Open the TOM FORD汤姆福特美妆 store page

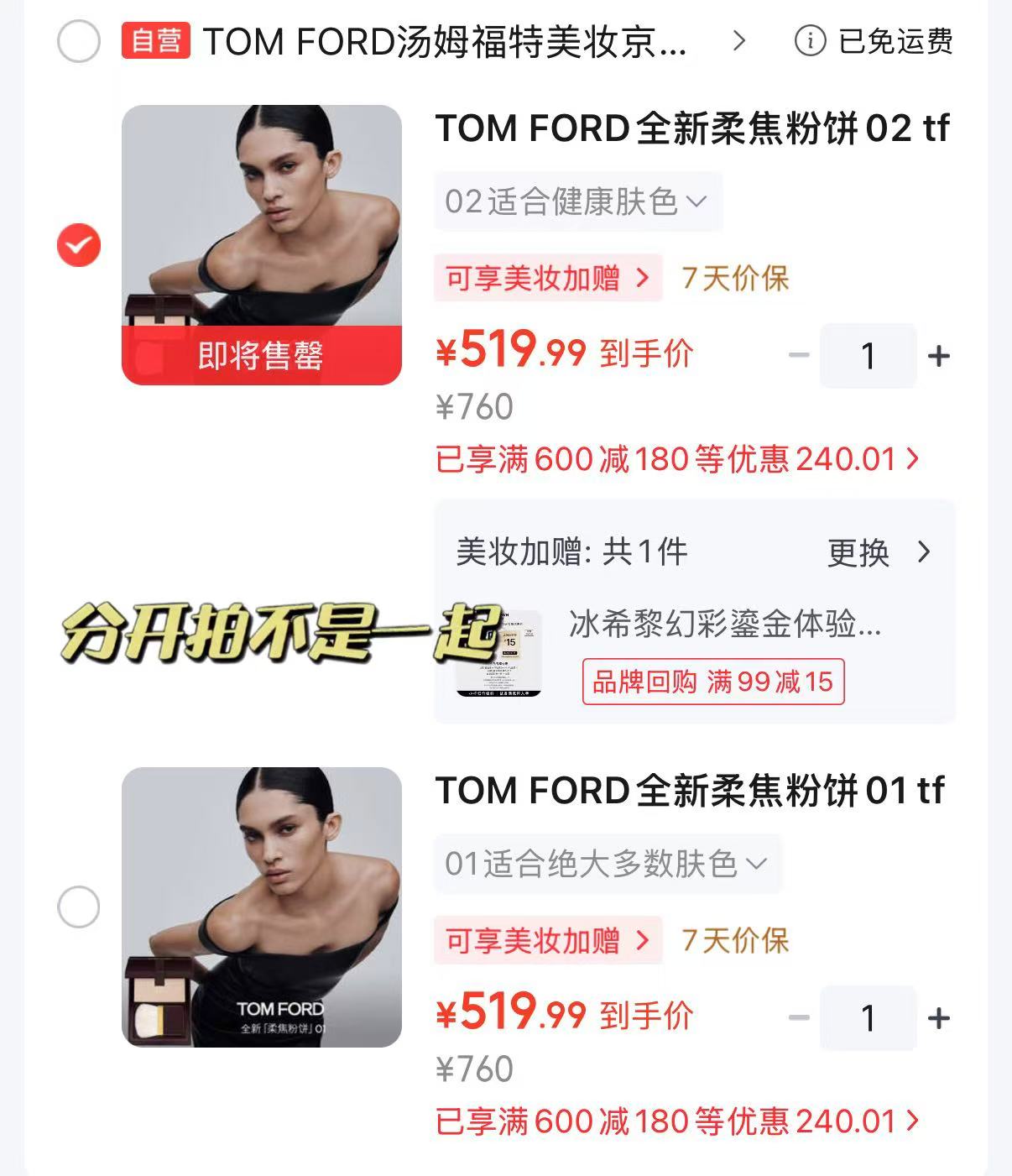pos(445,41)
